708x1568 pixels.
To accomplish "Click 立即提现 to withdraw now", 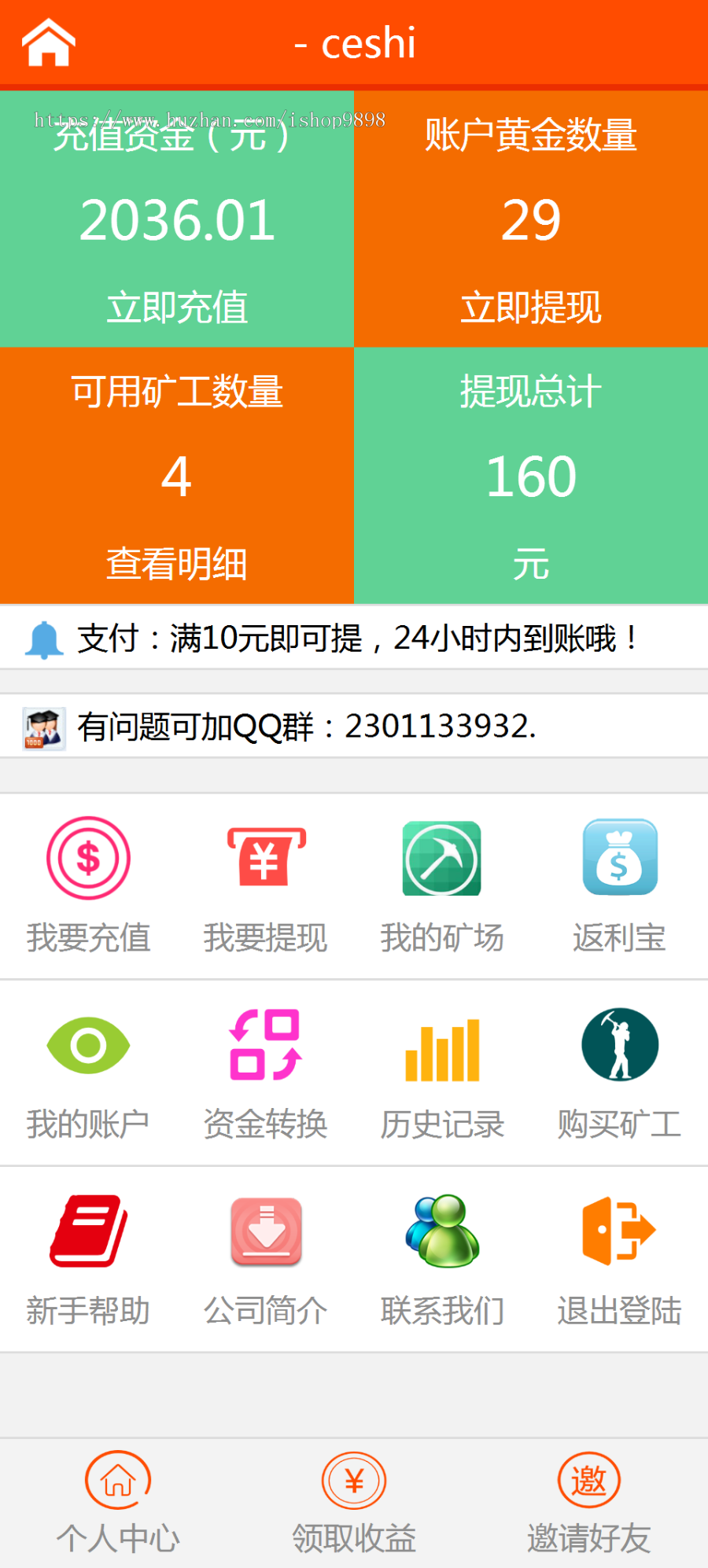I will [532, 308].
